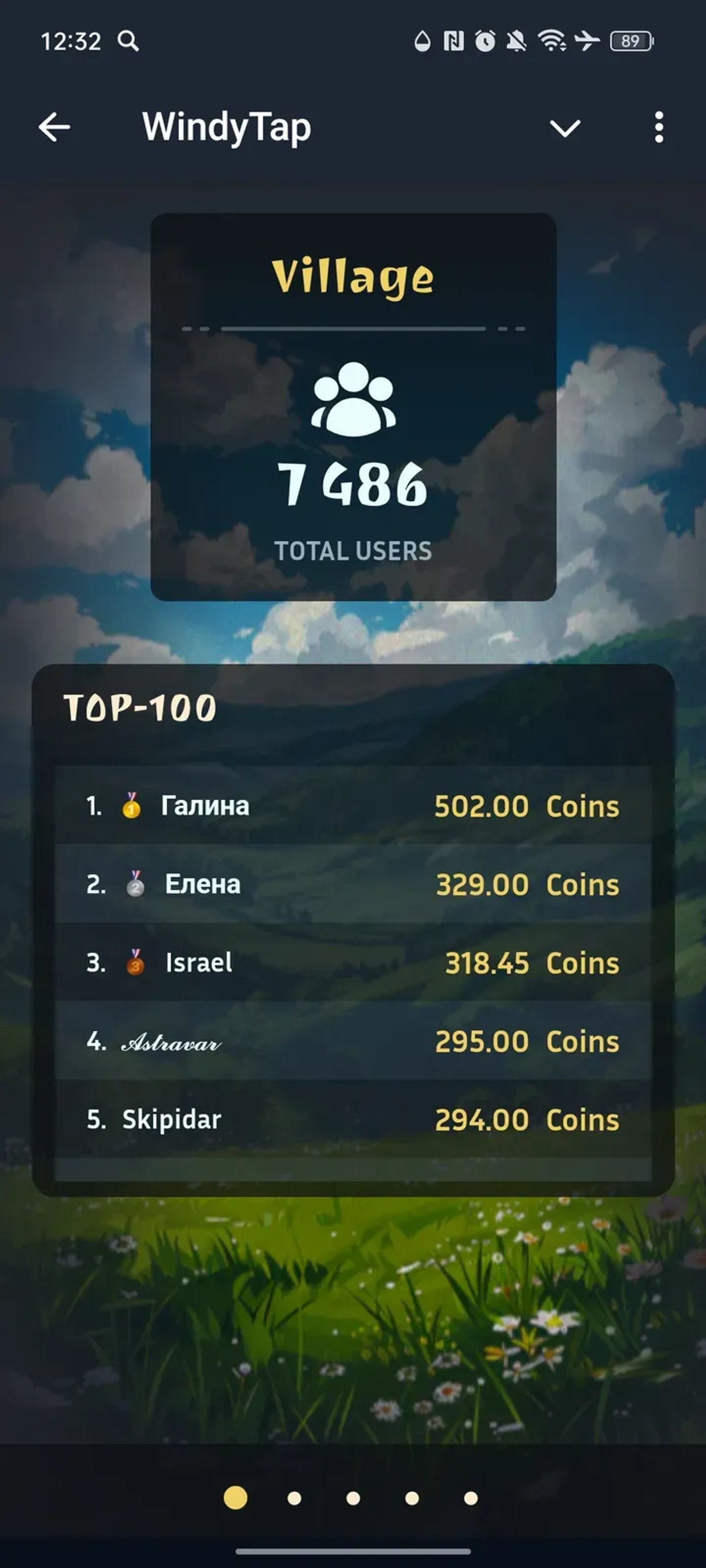Select Israel's row in TOP-100
Screen dimensions: 706x1568
click(x=353, y=962)
